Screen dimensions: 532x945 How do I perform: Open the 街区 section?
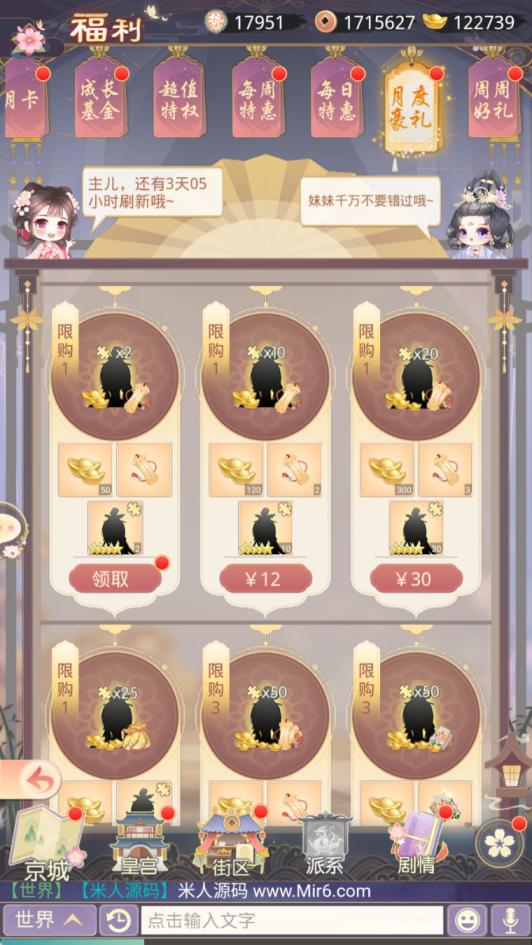[231, 844]
